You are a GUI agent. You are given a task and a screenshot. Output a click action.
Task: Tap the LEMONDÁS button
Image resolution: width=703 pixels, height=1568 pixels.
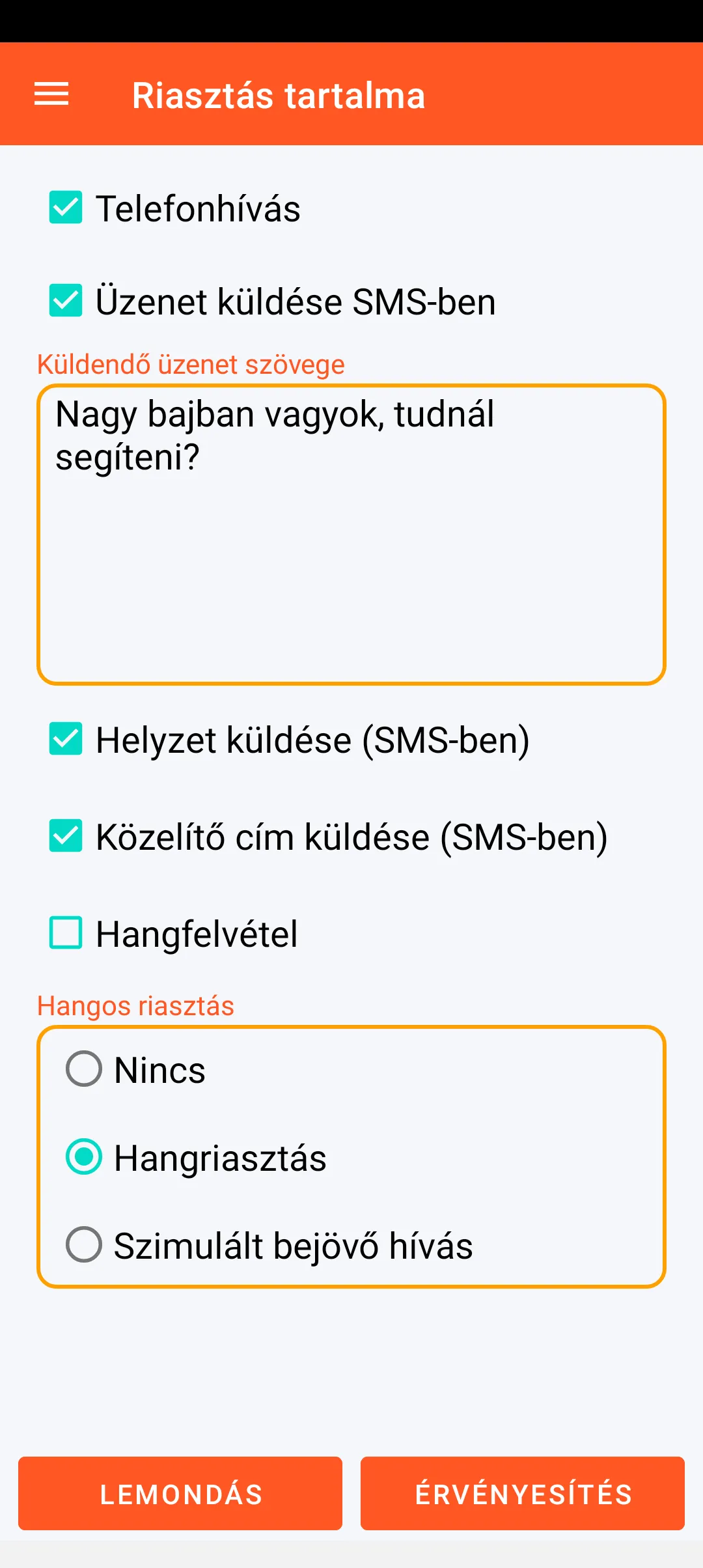180,1494
